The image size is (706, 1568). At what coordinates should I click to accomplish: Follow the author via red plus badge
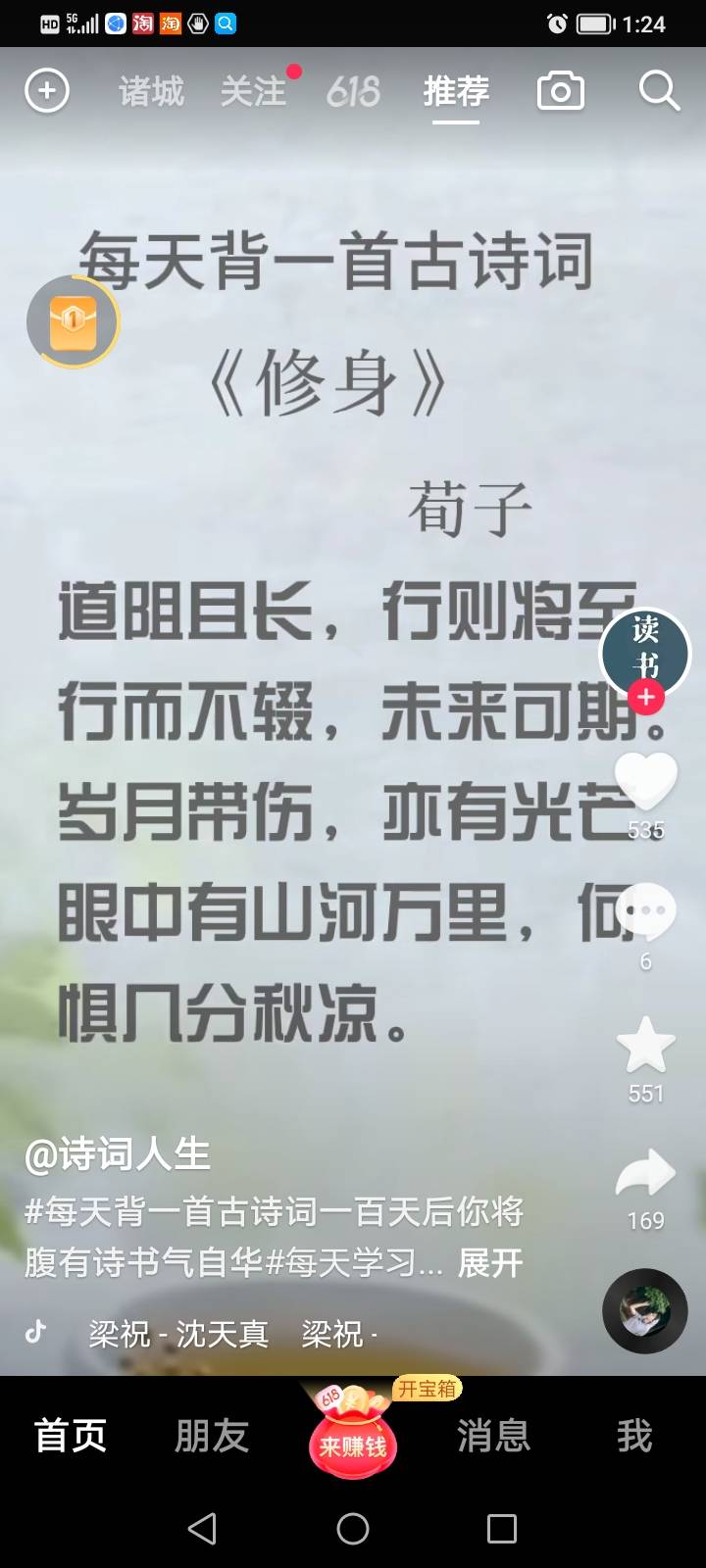pyautogui.click(x=645, y=698)
